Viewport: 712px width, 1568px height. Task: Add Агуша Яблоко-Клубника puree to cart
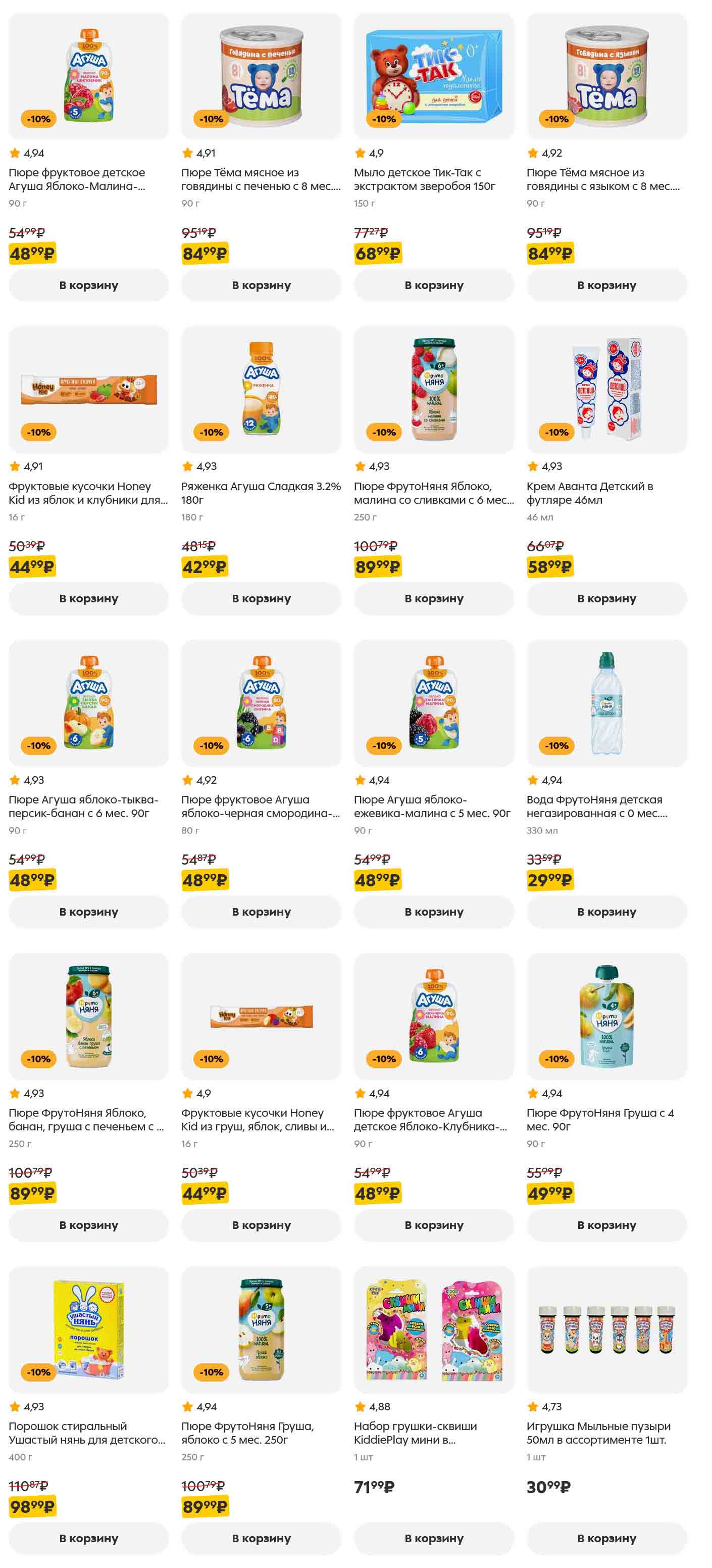pos(434,1225)
